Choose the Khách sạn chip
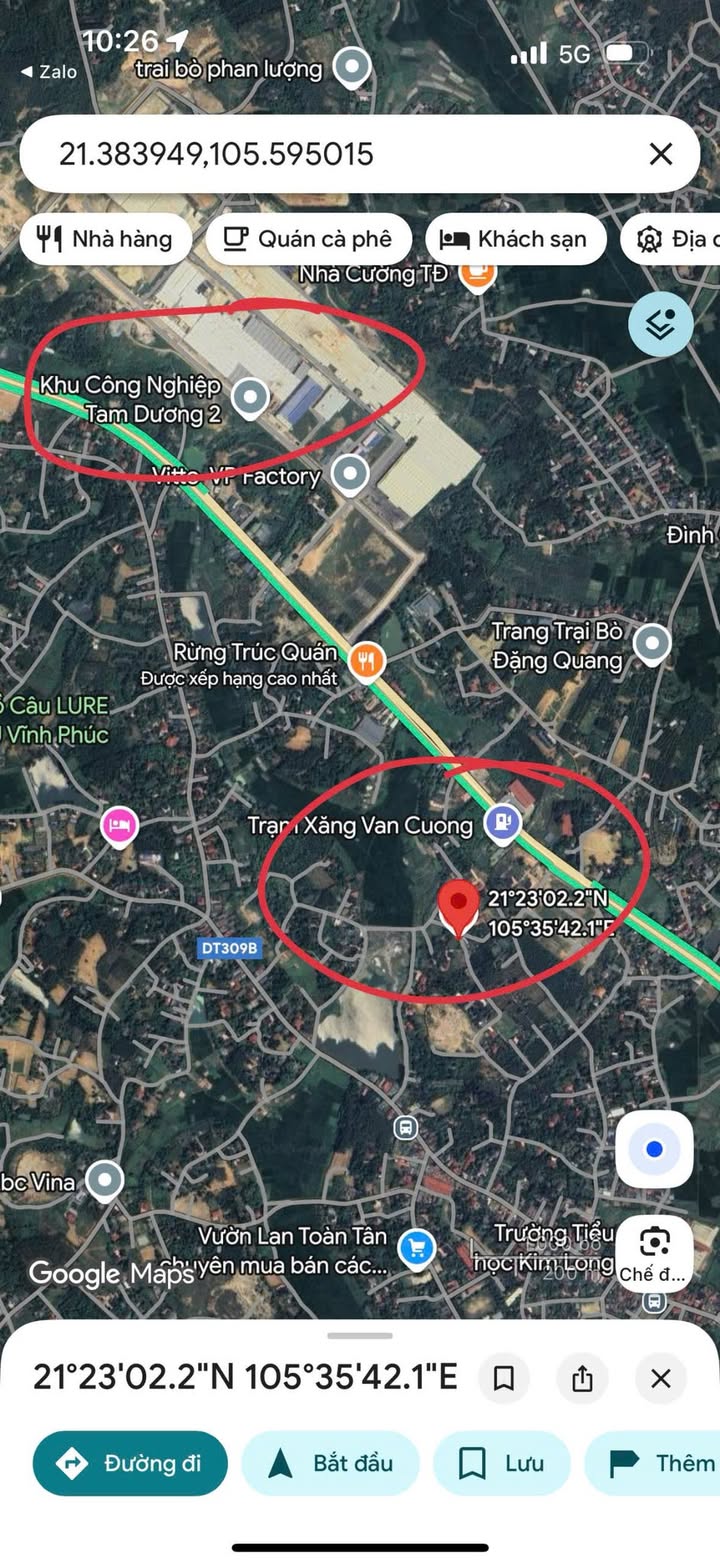This screenshot has width=720, height=1565. 516,239
